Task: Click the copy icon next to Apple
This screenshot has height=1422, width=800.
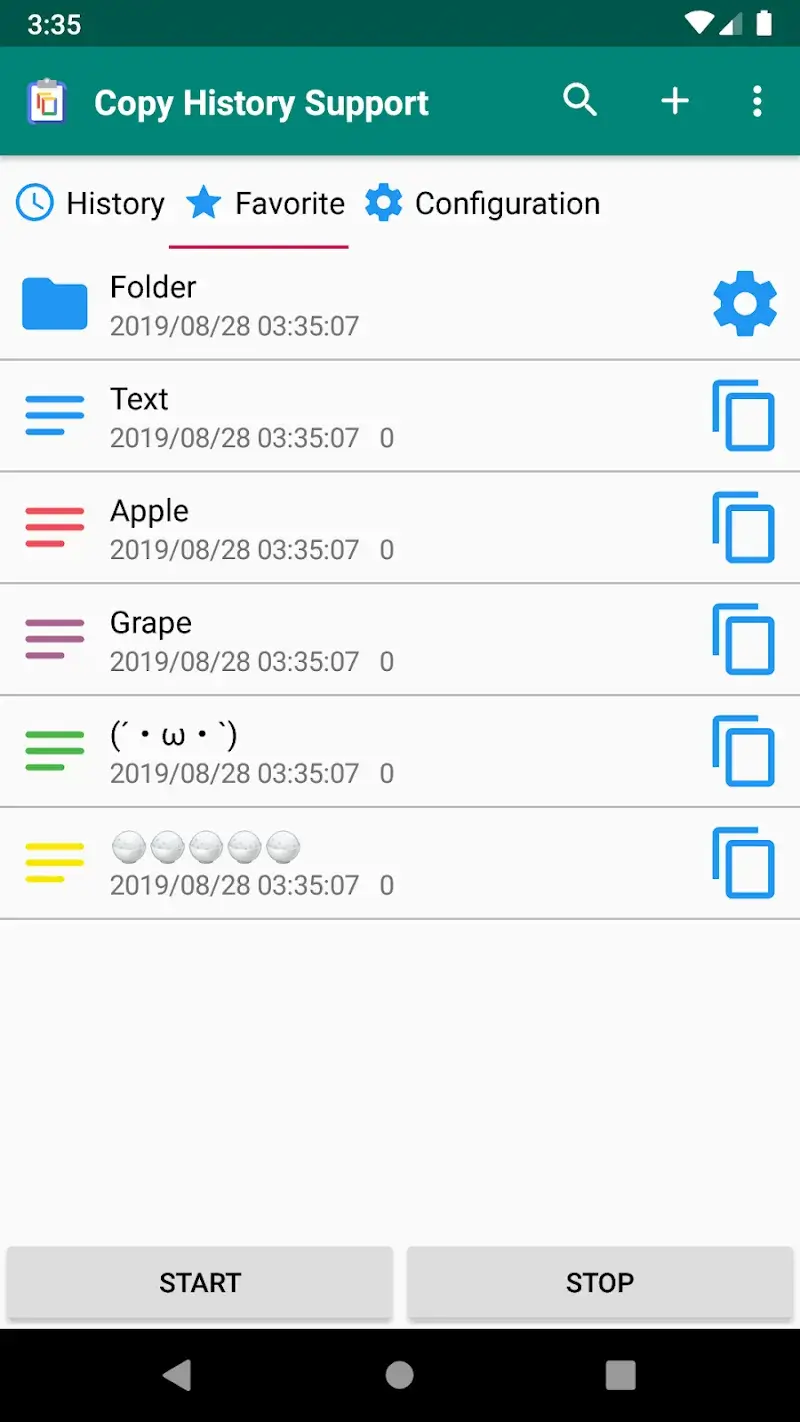Action: pos(744,528)
